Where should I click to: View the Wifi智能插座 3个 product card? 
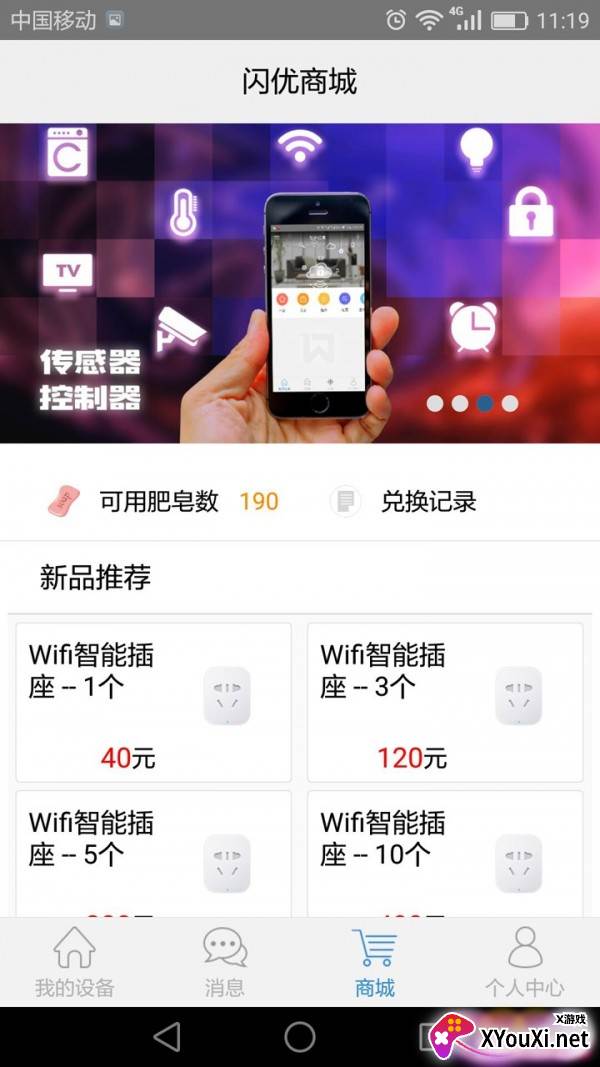click(445, 702)
